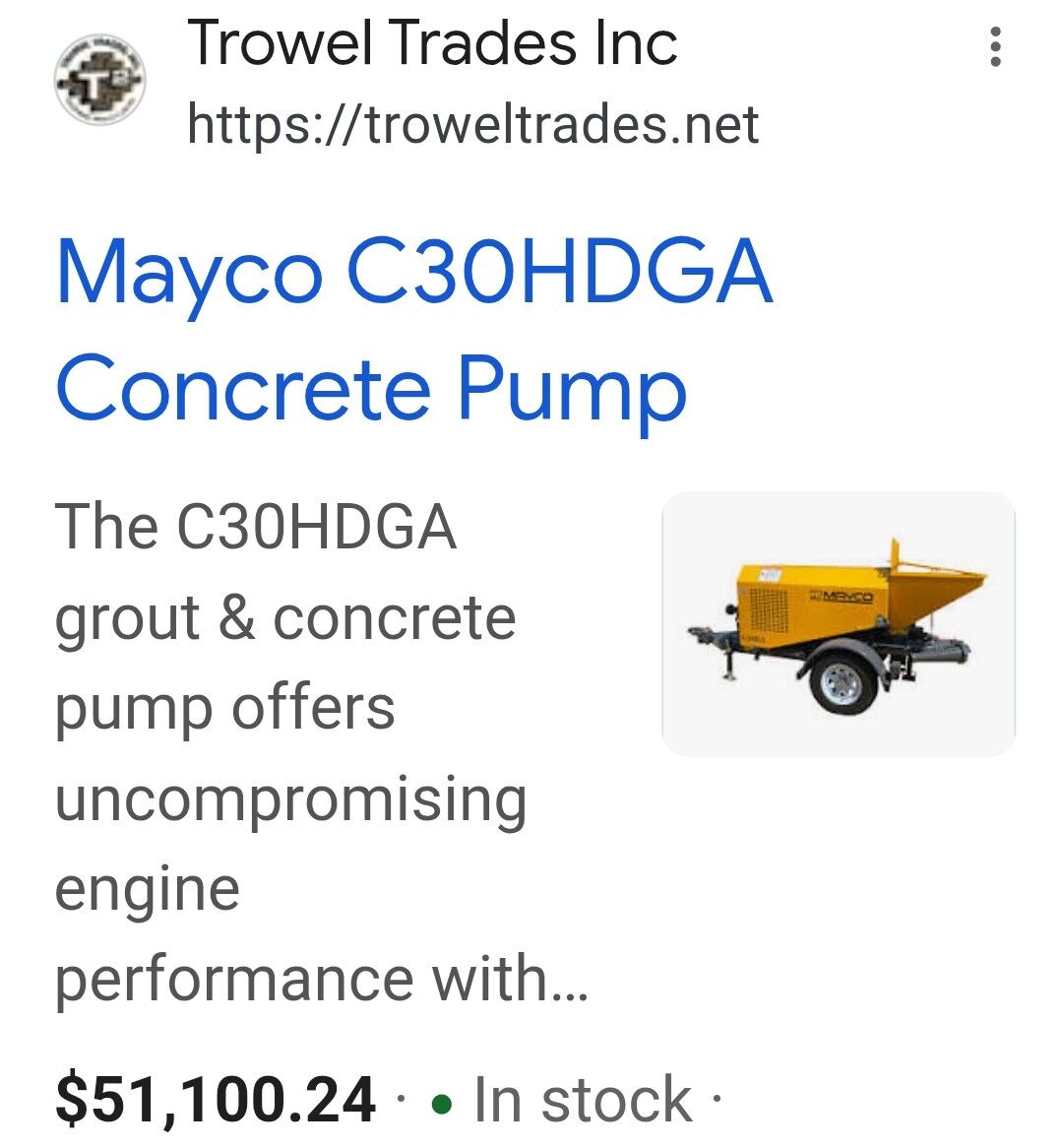Open the concrete pump thumbnail image
This screenshot has height=1148, width=1063.
tap(838, 624)
